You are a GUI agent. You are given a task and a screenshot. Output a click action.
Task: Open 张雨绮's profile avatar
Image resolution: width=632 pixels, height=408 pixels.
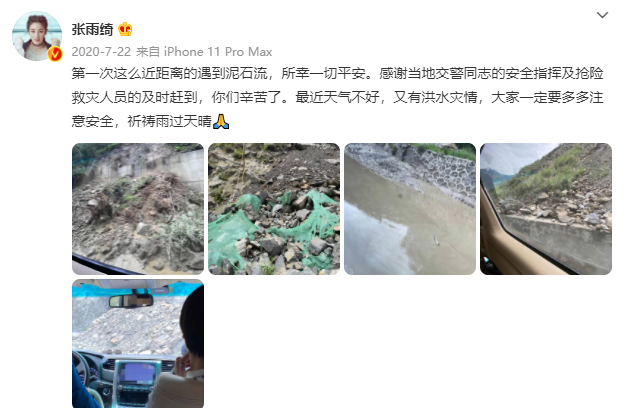pyautogui.click(x=38, y=38)
